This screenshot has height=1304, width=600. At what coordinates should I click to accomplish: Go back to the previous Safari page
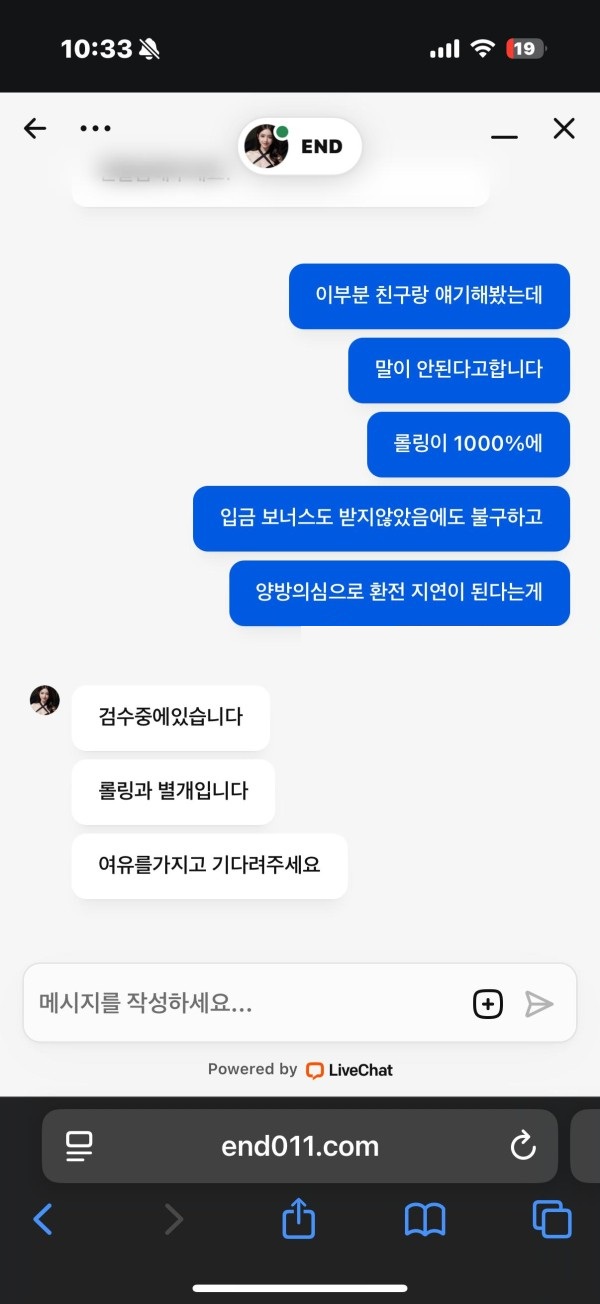coord(43,1219)
